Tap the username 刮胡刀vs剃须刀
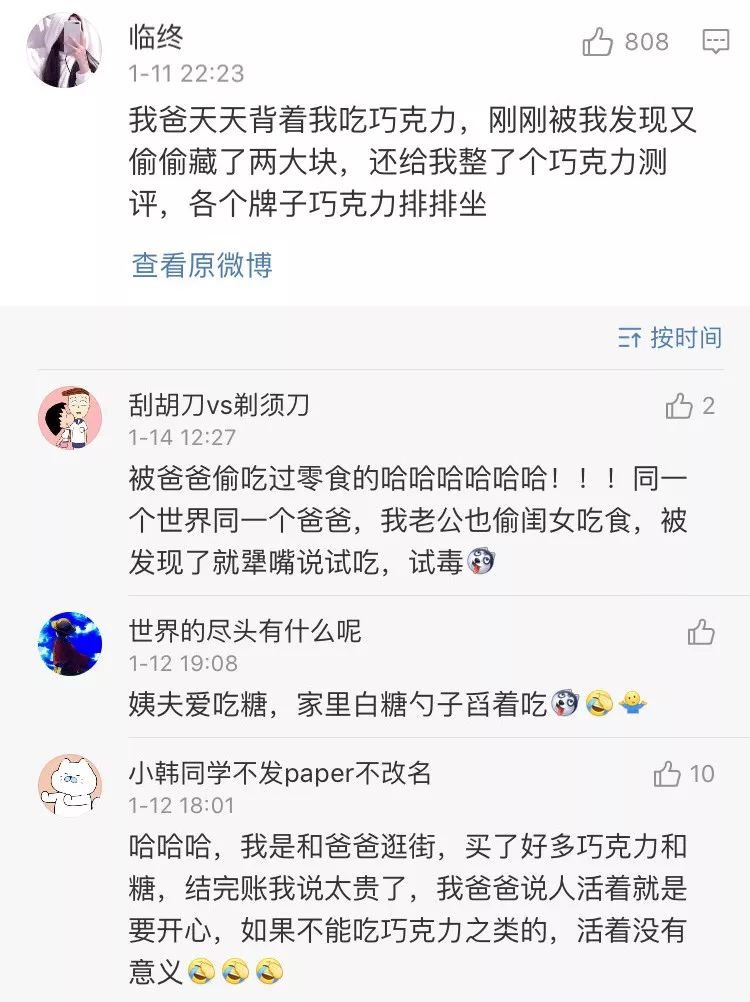 219,404
